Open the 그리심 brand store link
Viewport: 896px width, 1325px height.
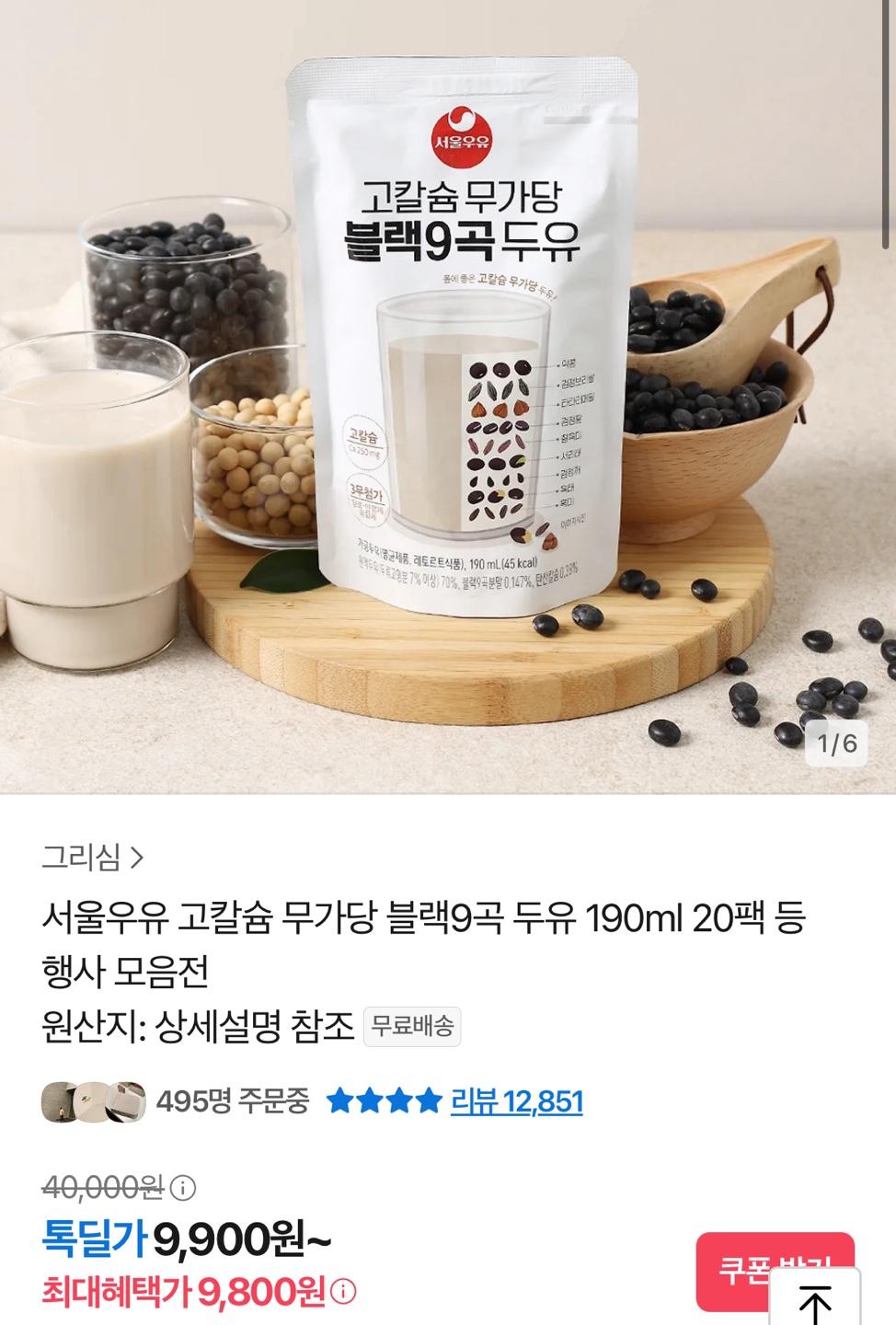pyautogui.click(x=92, y=858)
